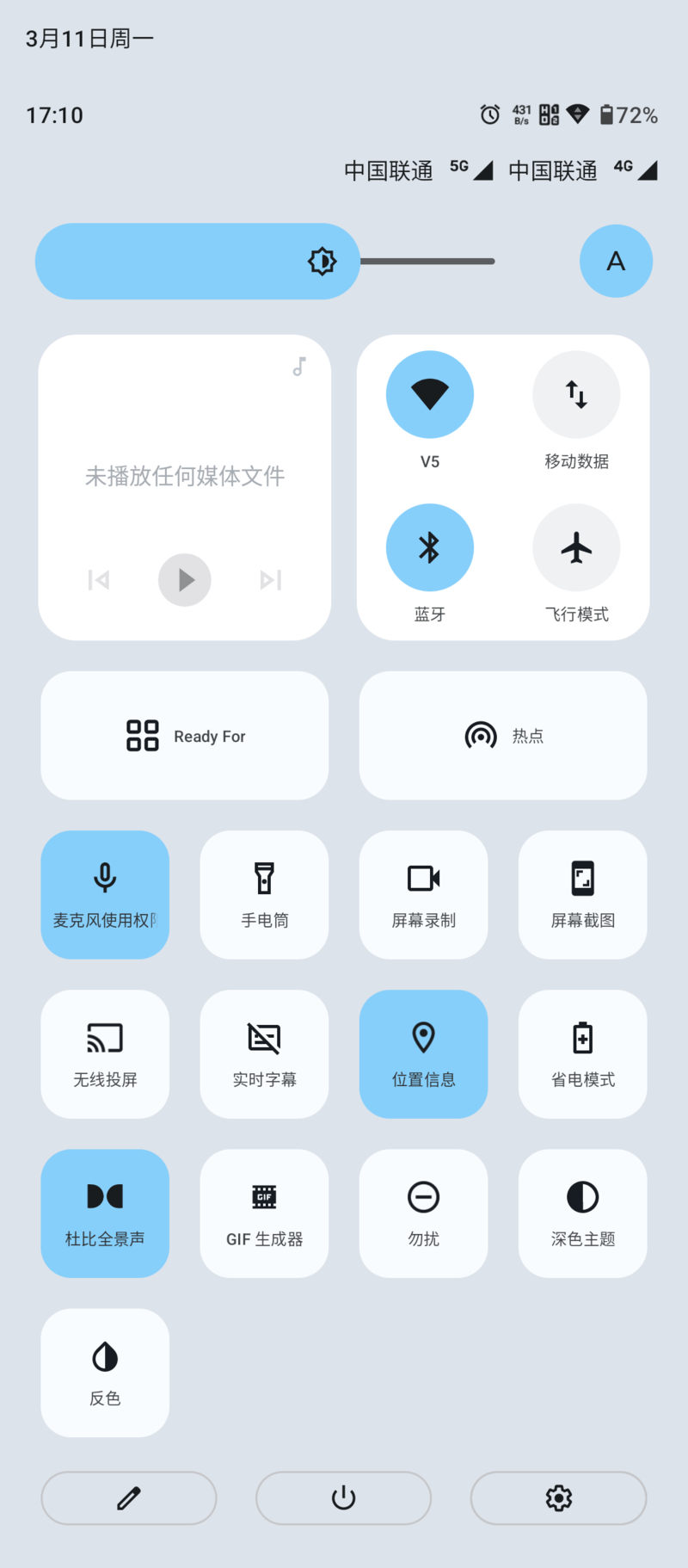Turn on the 热点 hotspot
This screenshot has height=1568, width=688.
tap(503, 736)
